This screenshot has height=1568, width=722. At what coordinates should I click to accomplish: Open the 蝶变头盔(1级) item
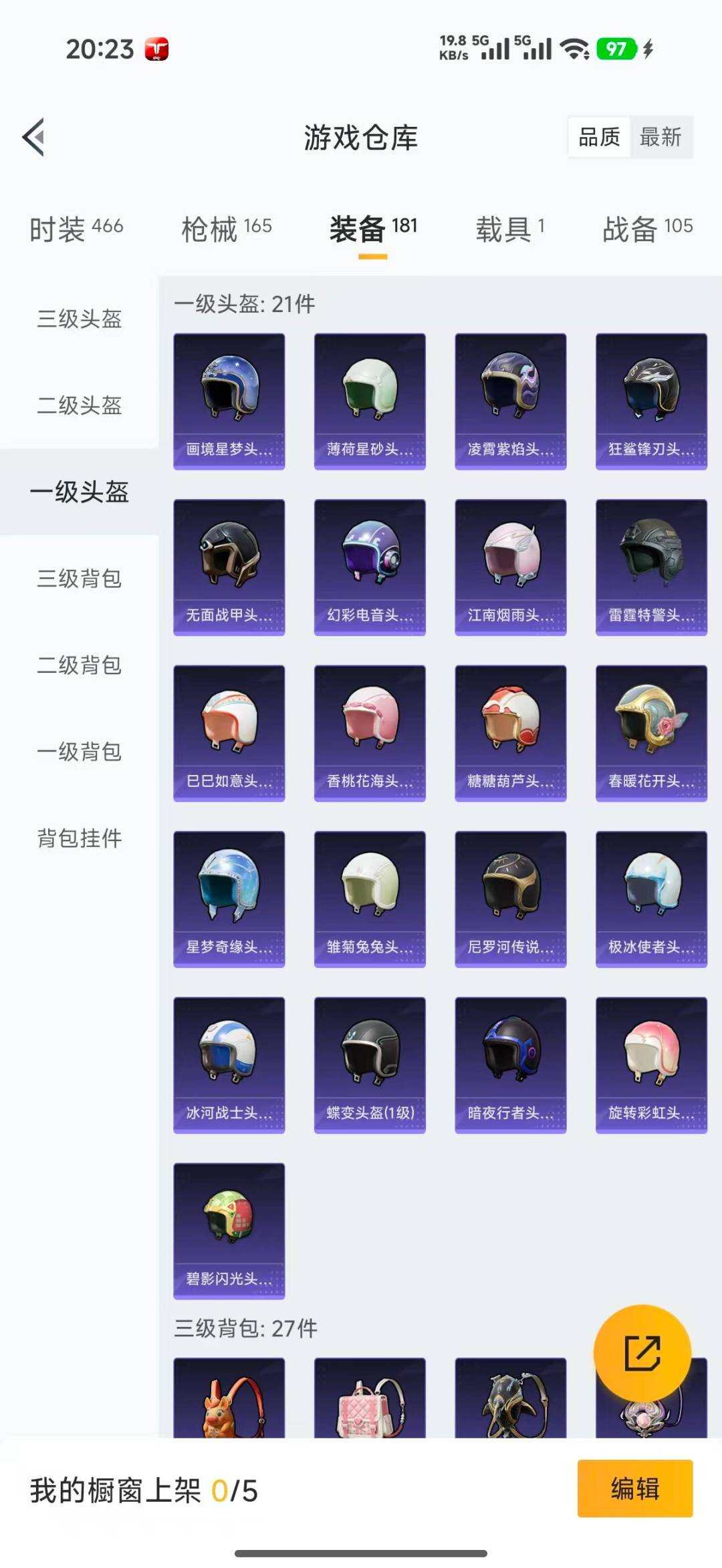pyautogui.click(x=370, y=1064)
